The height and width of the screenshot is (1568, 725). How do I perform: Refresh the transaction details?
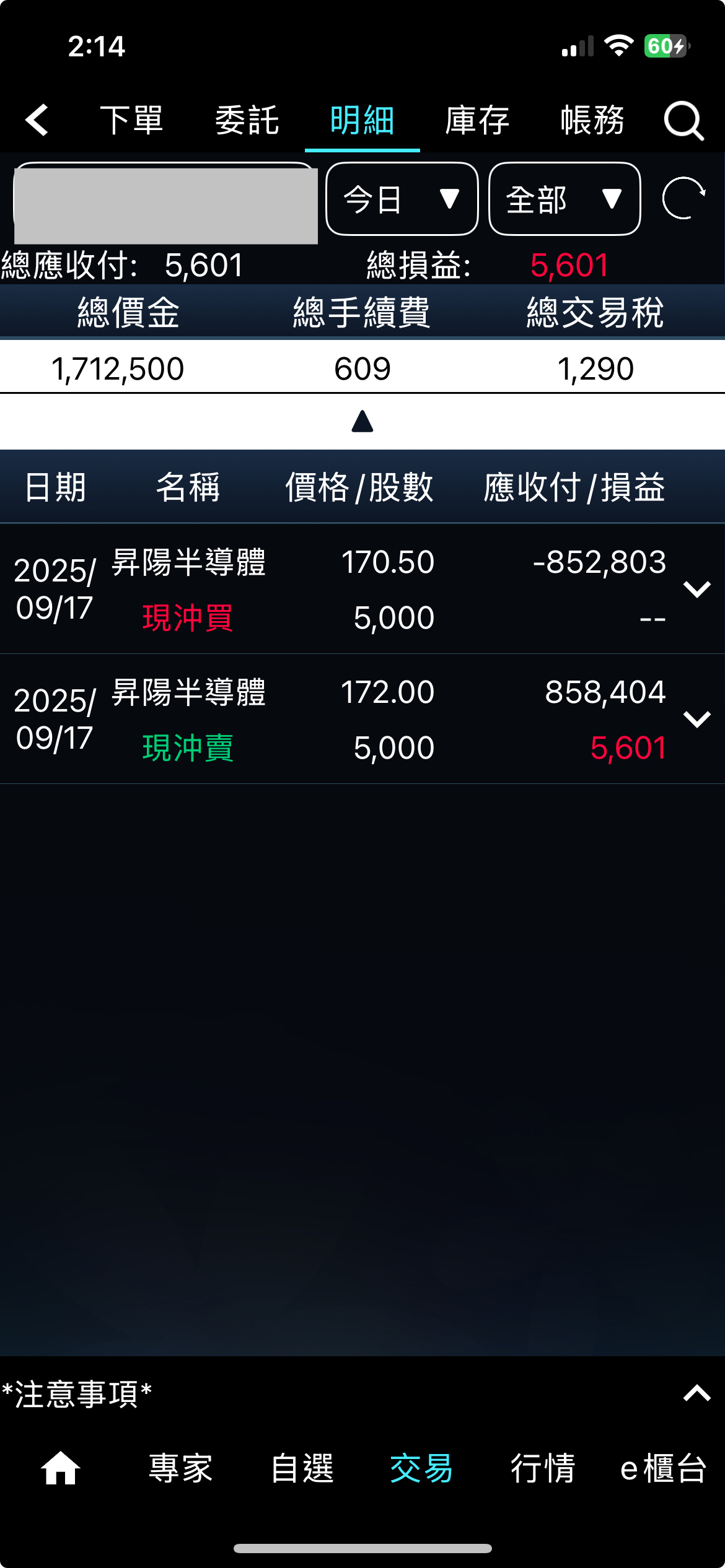pyautogui.click(x=683, y=198)
